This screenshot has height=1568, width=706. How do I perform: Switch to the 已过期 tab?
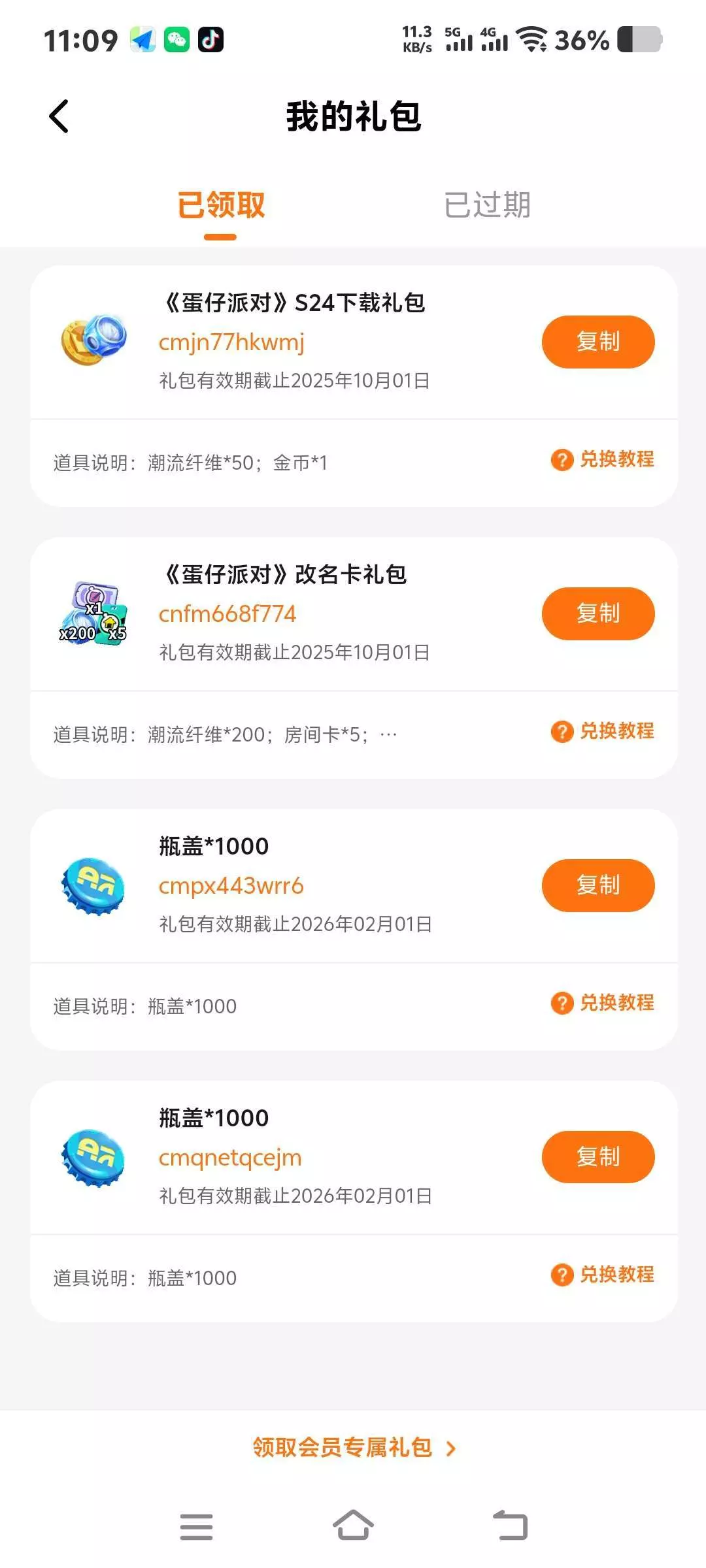click(487, 205)
